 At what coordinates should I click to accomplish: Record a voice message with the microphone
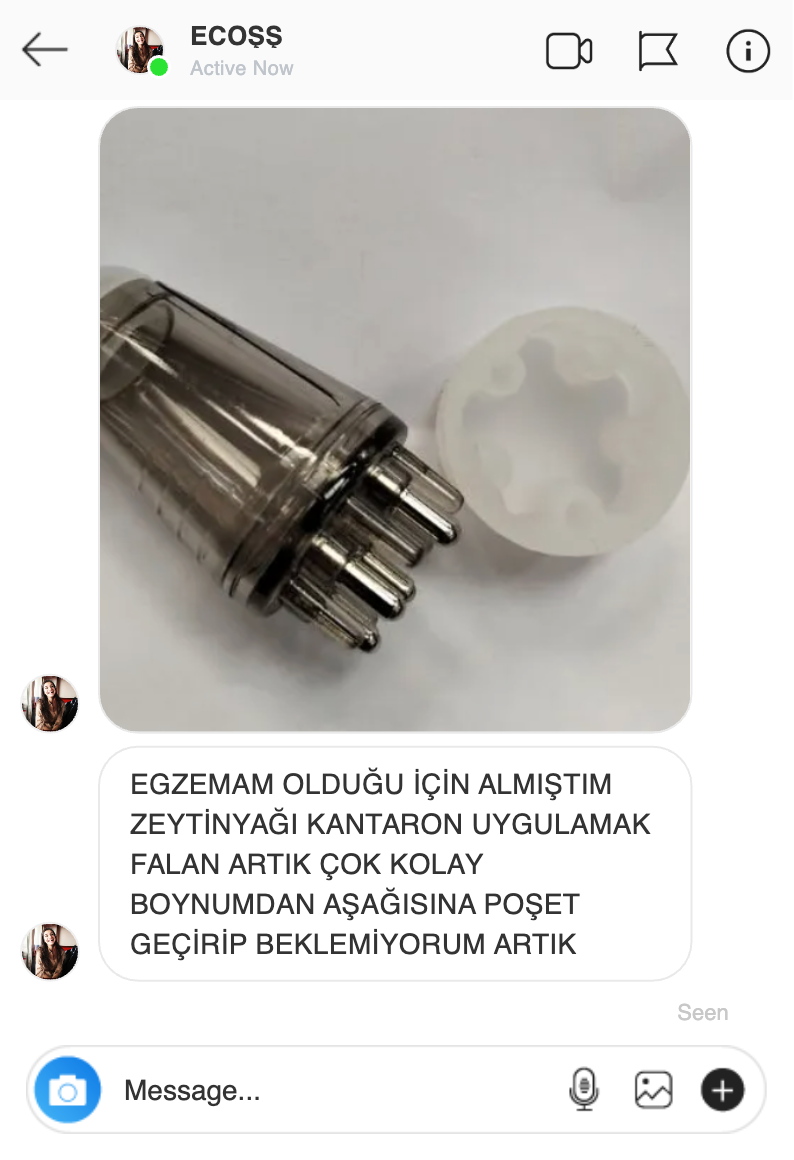coord(584,1089)
